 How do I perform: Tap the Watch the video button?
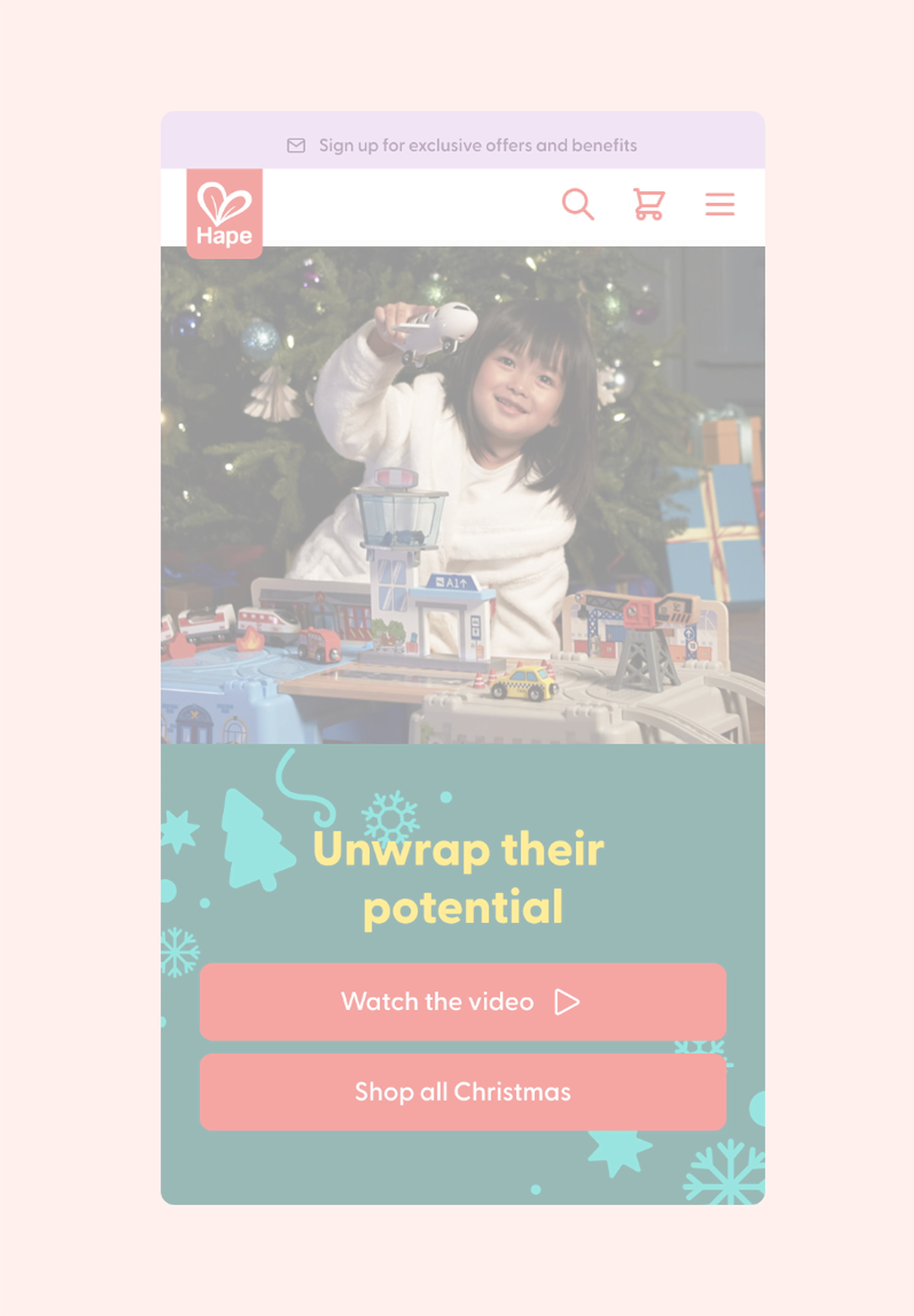point(463,1002)
